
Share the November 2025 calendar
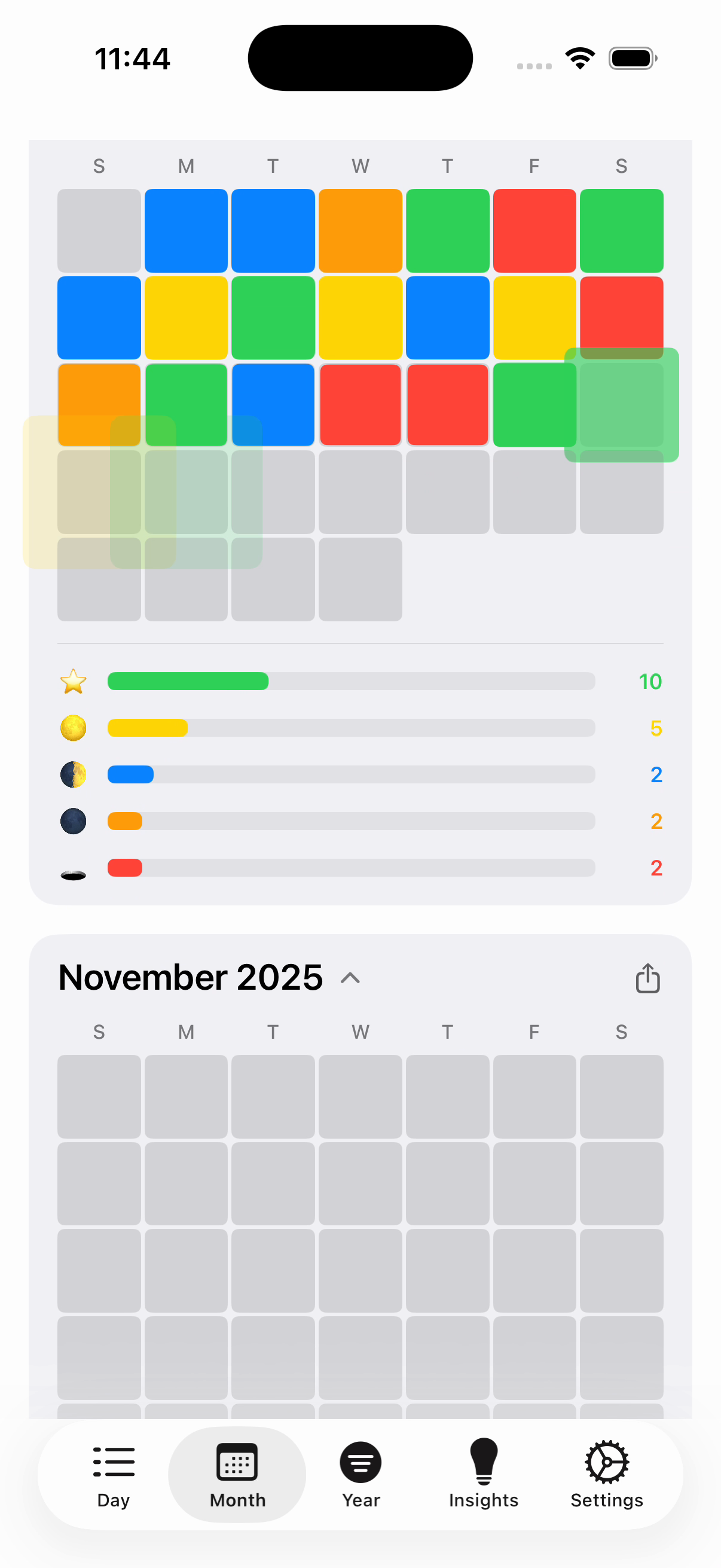[647, 978]
